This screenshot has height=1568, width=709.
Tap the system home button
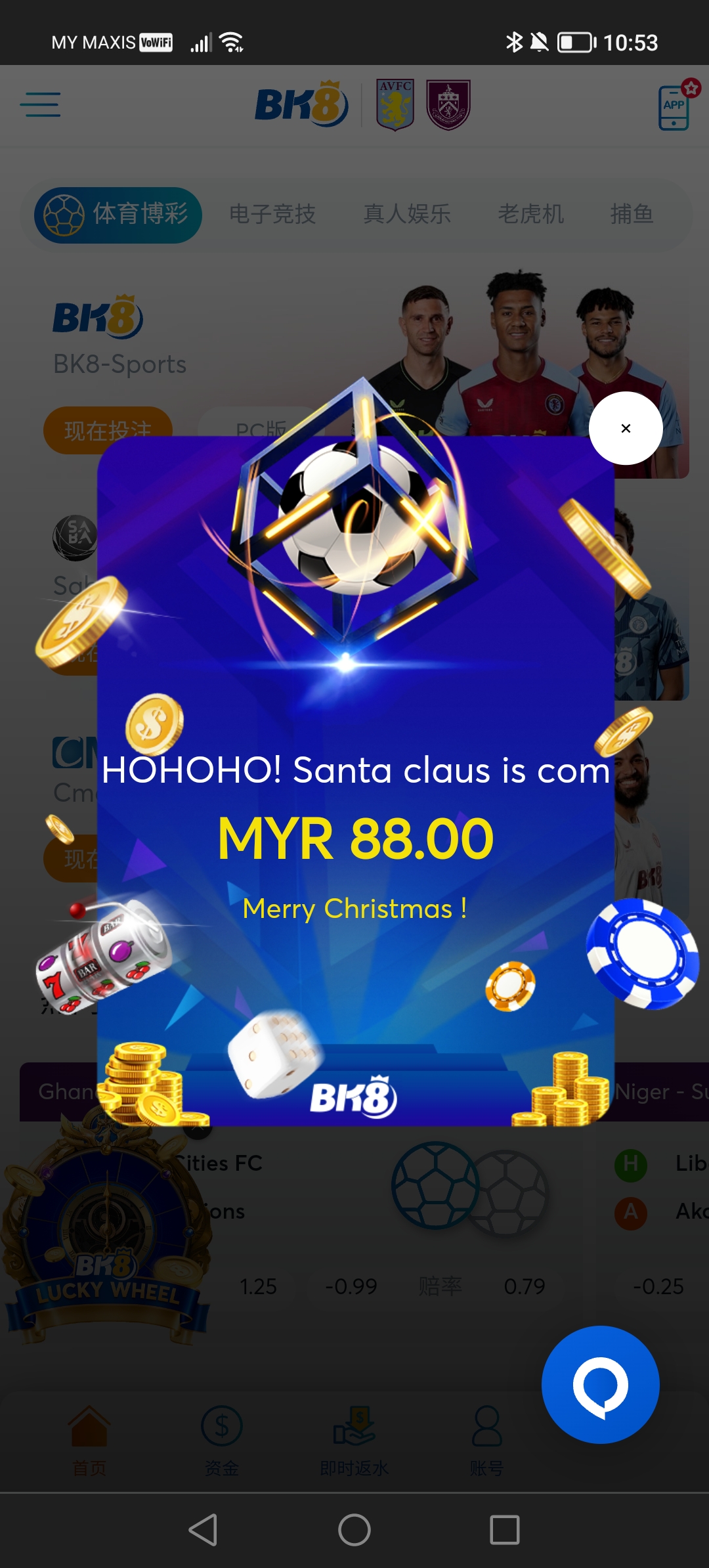(354, 1530)
